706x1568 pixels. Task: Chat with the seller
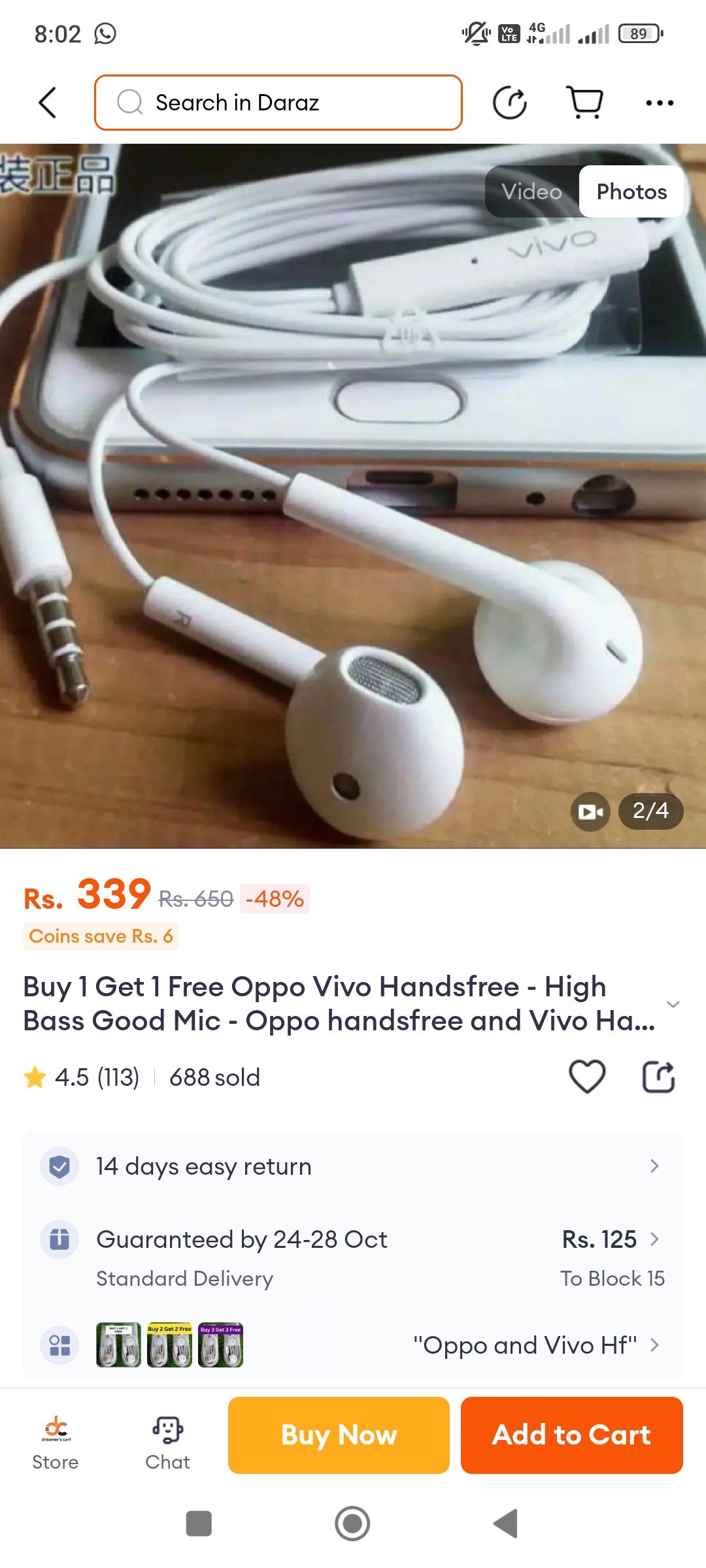pos(167,1443)
